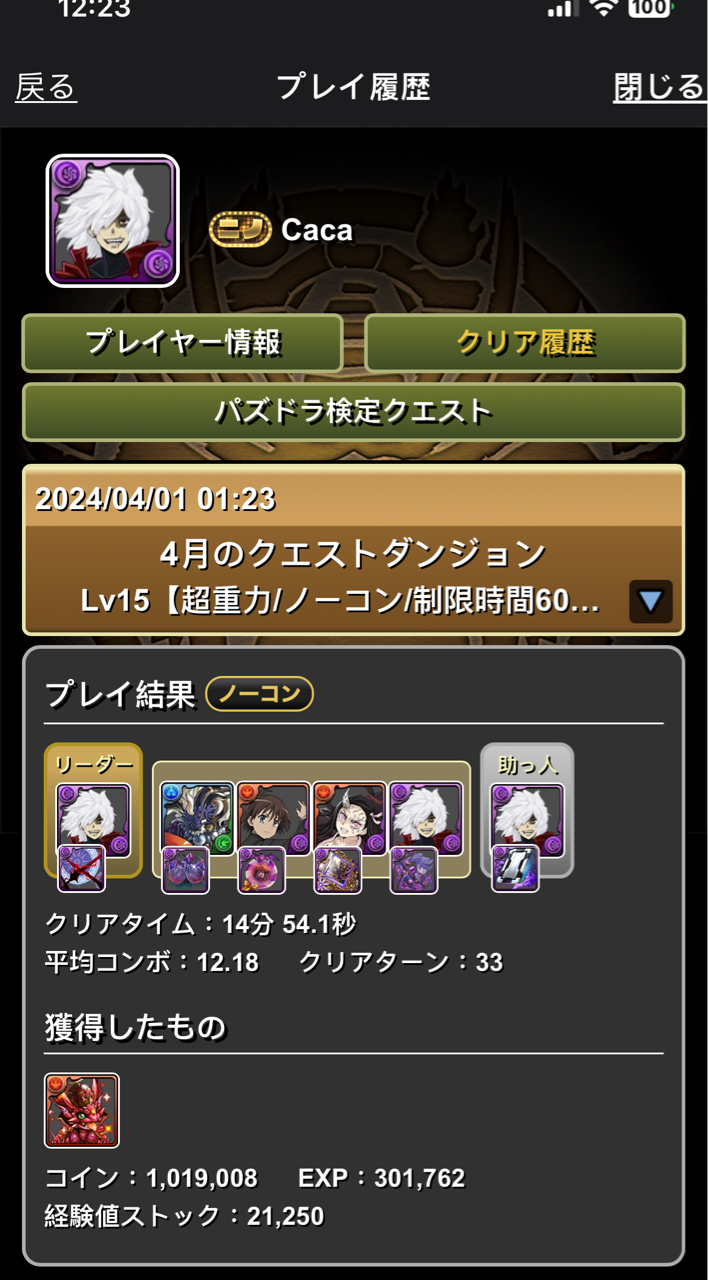This screenshot has height=1280, width=708.
Task: Close the play history with 閉じる
Action: (659, 88)
